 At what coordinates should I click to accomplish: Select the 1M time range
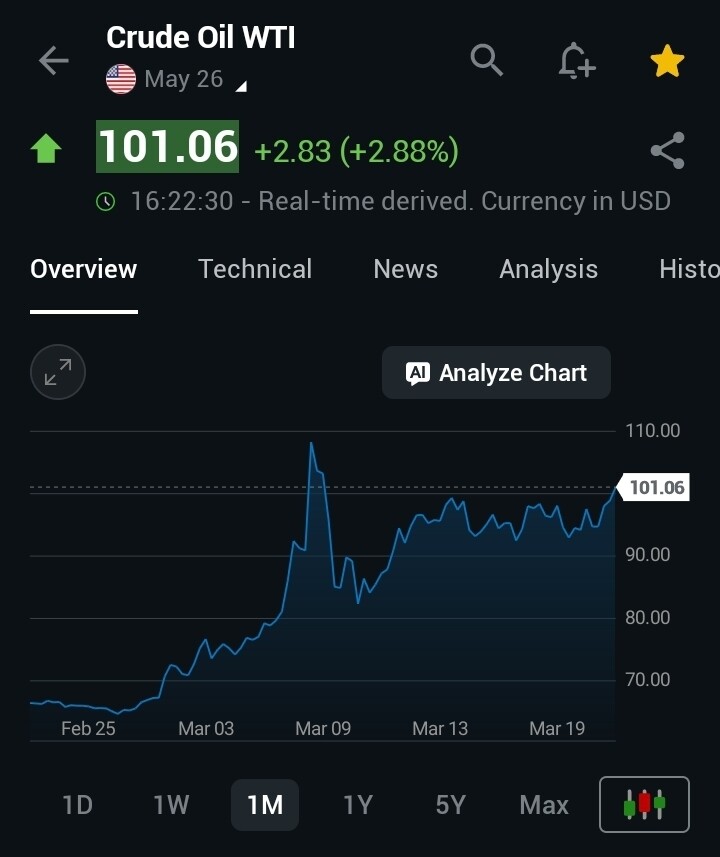(265, 804)
